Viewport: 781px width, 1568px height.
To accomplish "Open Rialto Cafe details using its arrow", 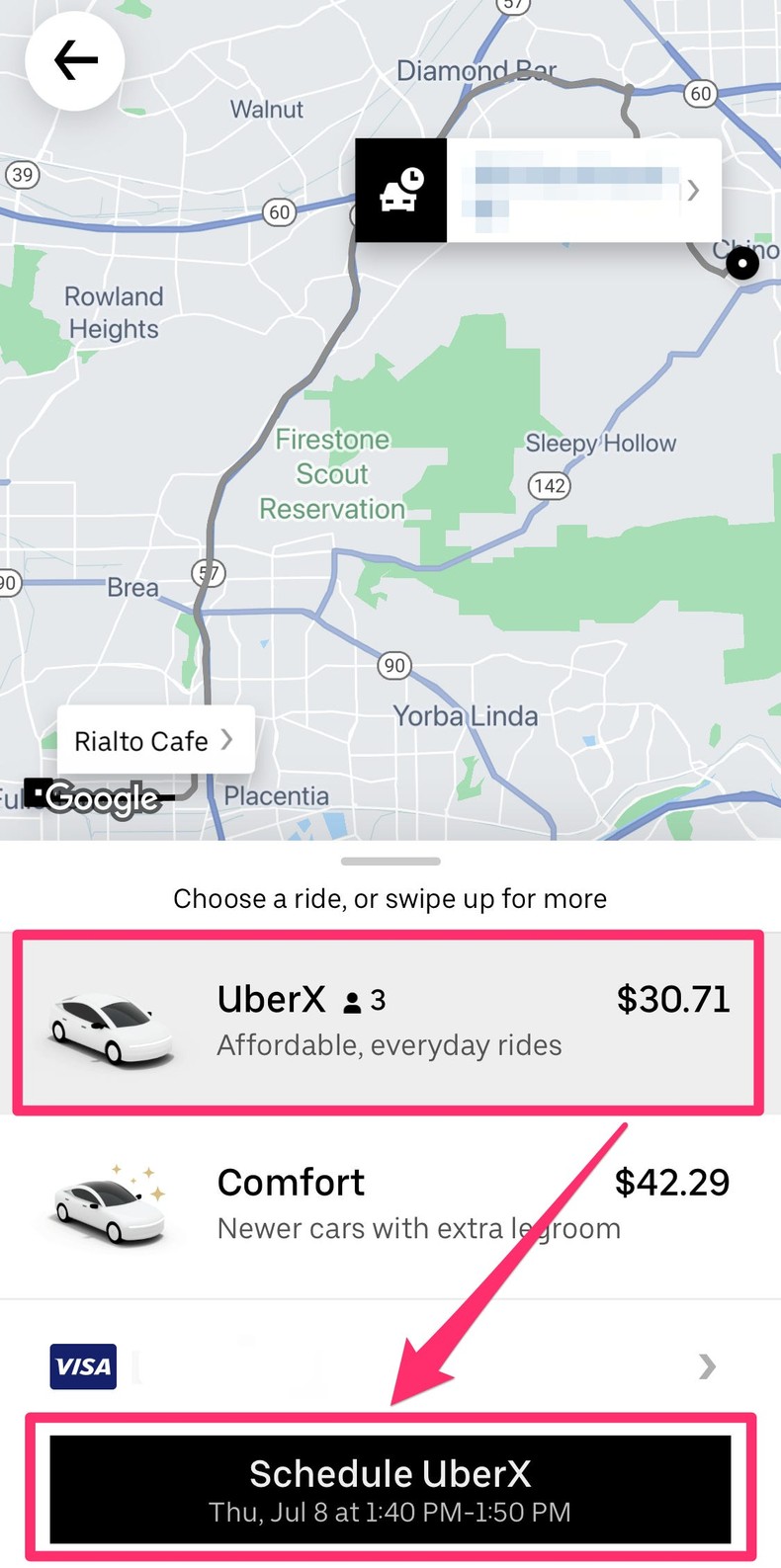I will 225,740.
